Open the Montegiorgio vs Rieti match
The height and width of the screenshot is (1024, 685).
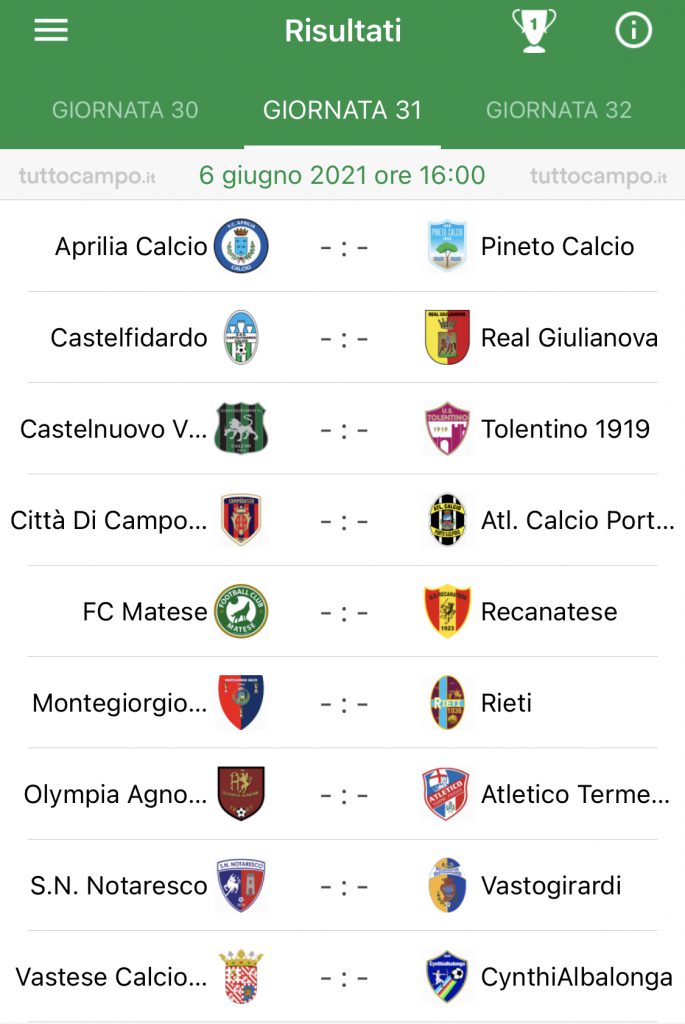tap(342, 703)
